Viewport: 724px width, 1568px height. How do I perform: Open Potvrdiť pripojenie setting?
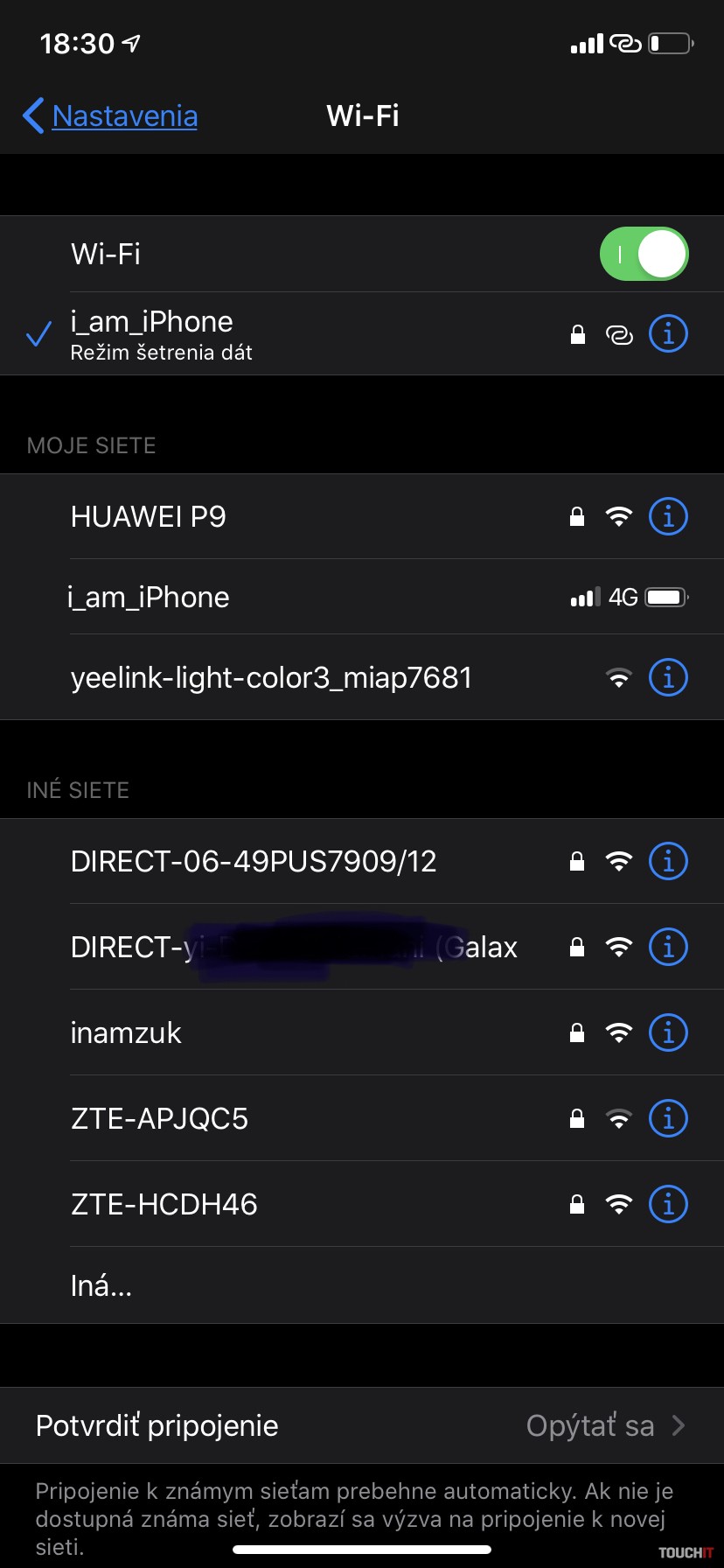click(x=362, y=1426)
